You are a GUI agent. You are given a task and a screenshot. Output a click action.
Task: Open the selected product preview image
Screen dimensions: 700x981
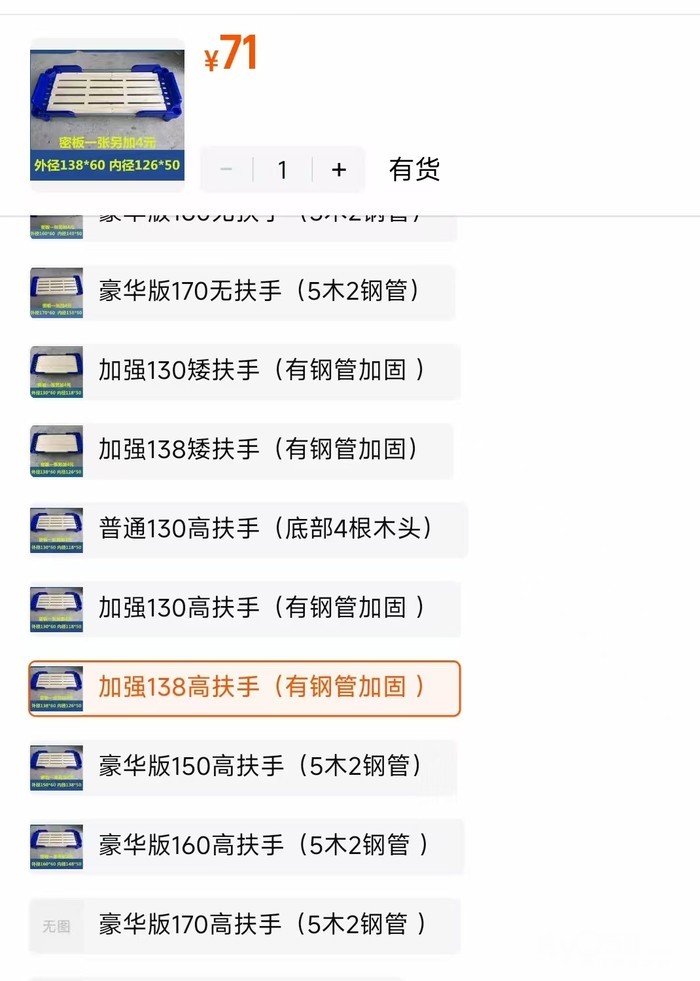(x=107, y=115)
